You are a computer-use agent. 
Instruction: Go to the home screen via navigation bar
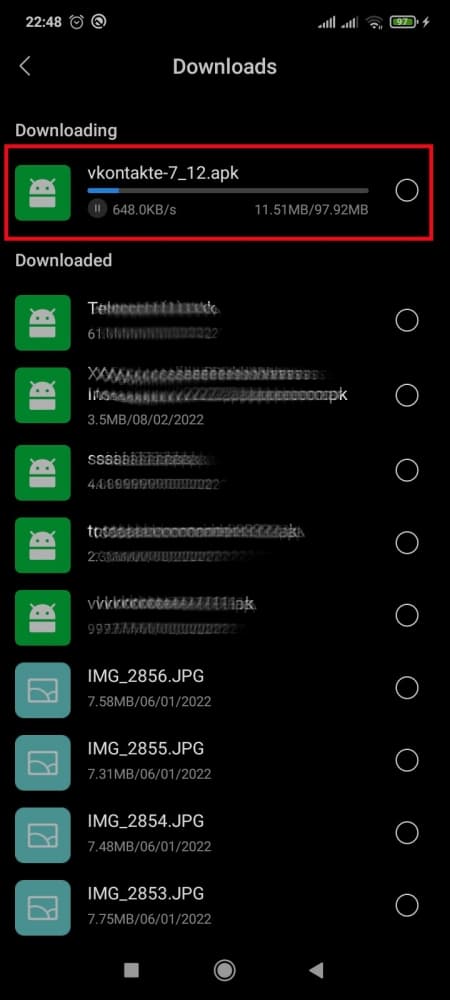[224, 971]
